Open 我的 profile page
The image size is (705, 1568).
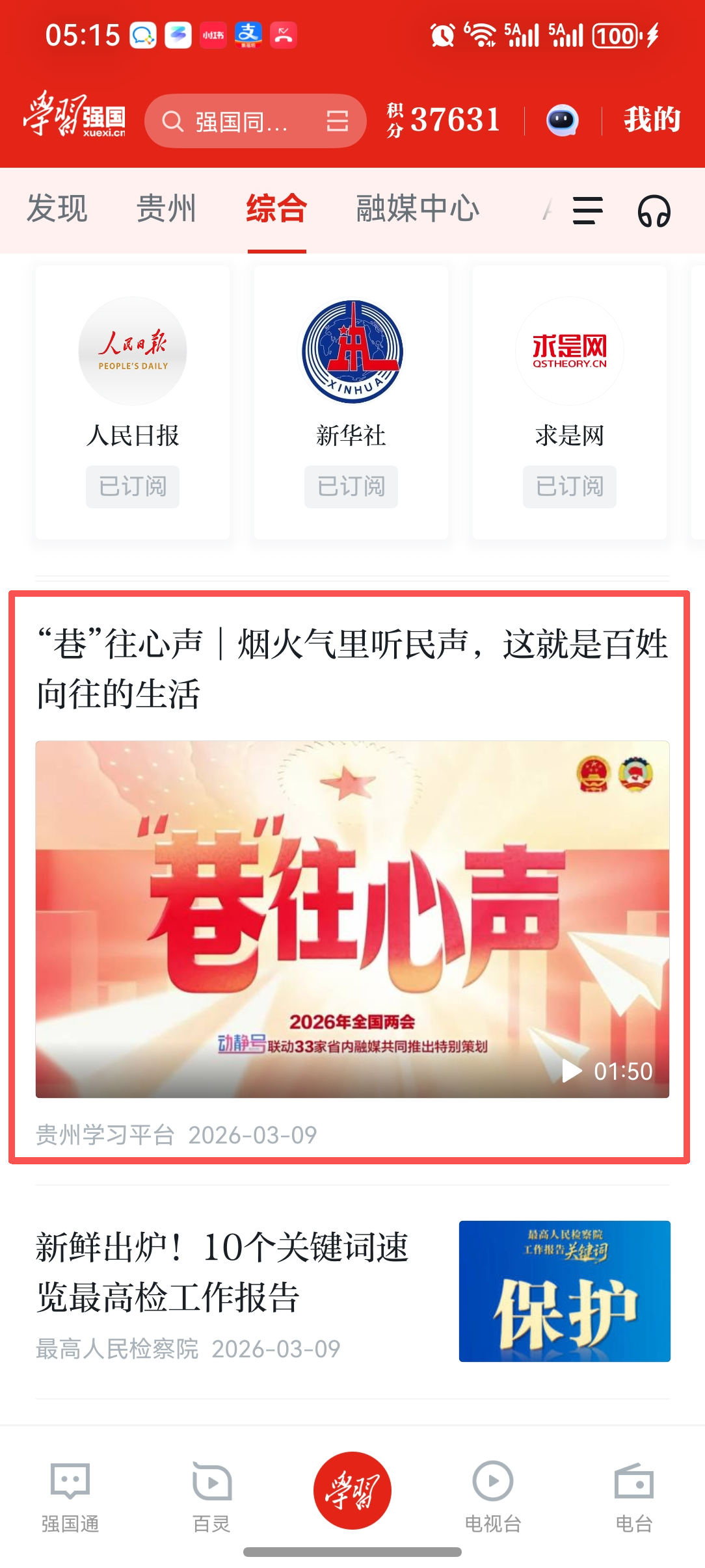coord(652,120)
